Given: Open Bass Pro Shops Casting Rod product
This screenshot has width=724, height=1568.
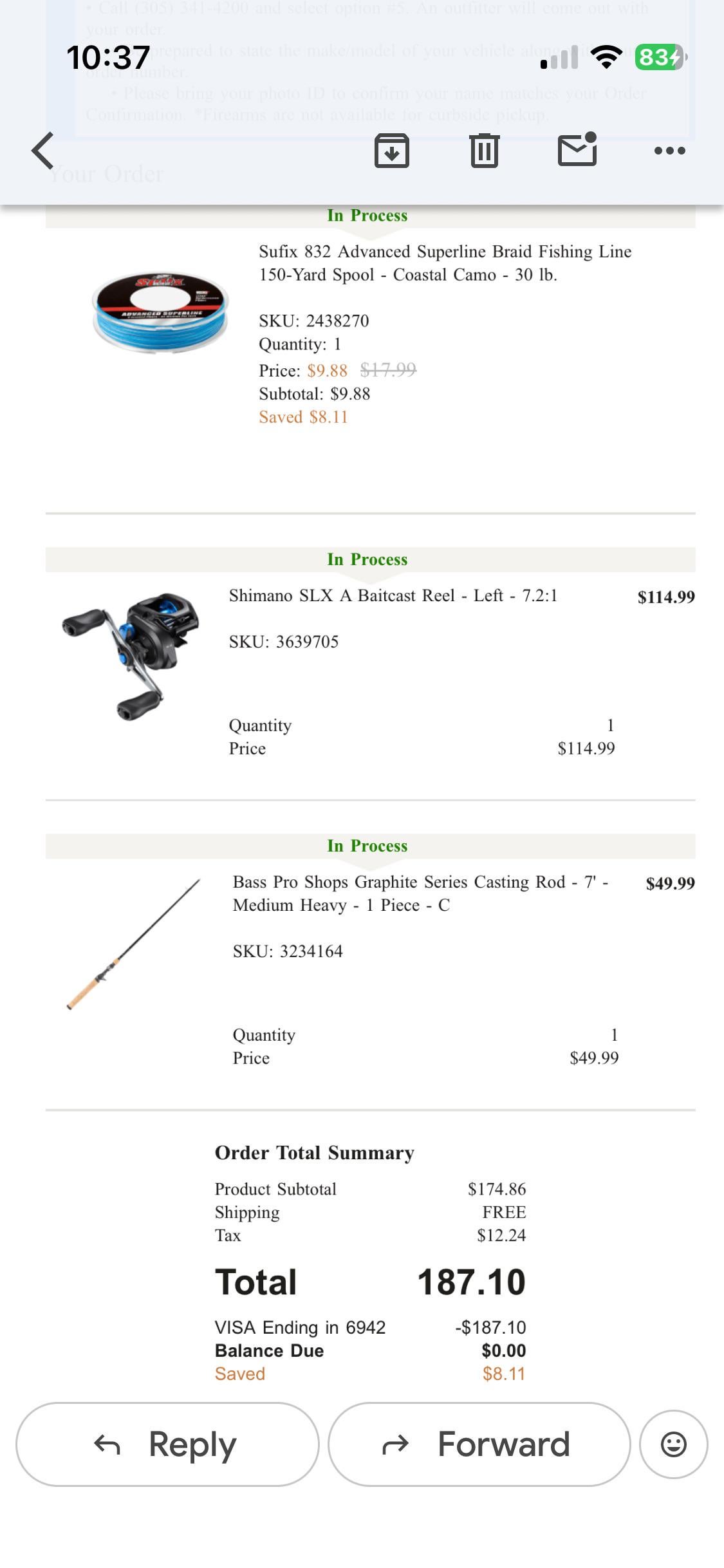Looking at the screenshot, I should click(420, 893).
